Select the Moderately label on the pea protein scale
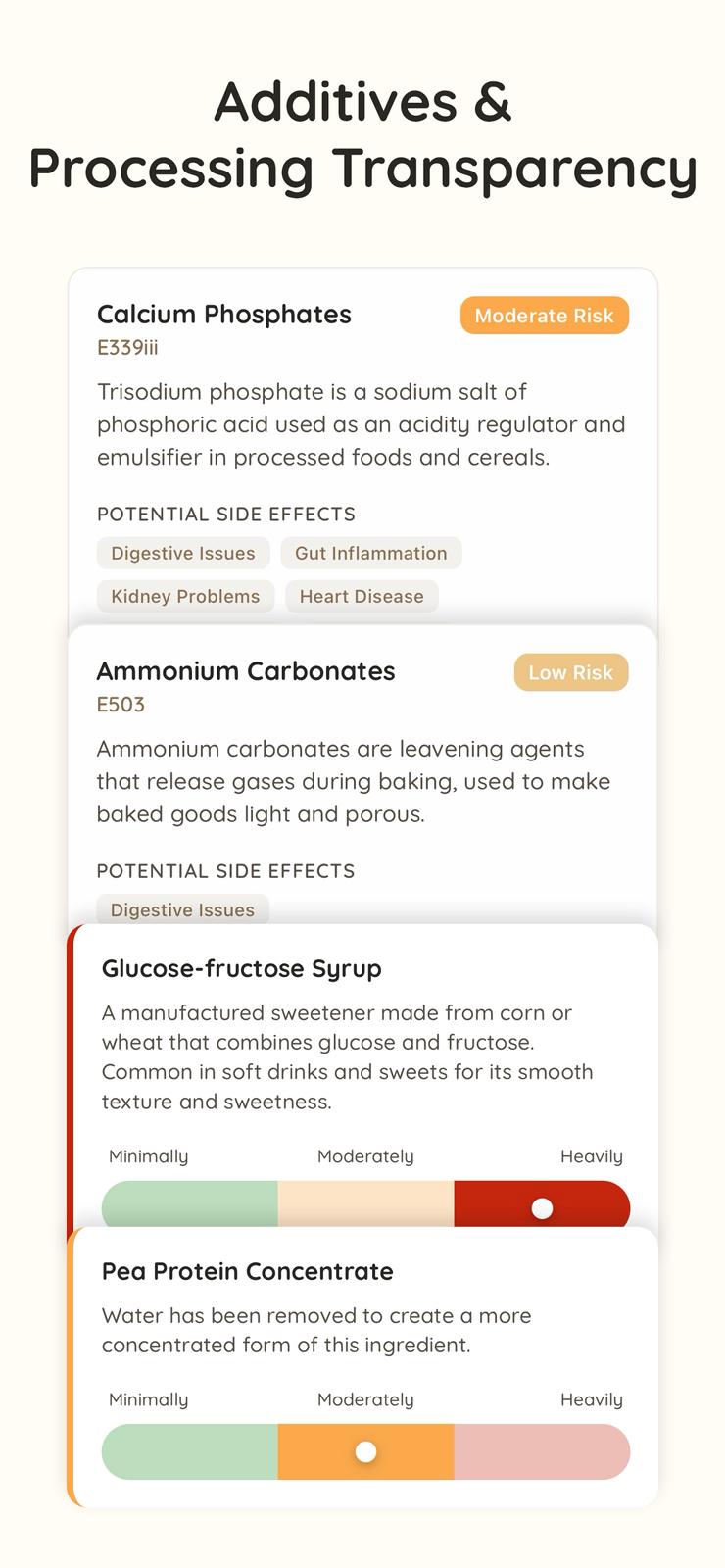 pos(365,1399)
